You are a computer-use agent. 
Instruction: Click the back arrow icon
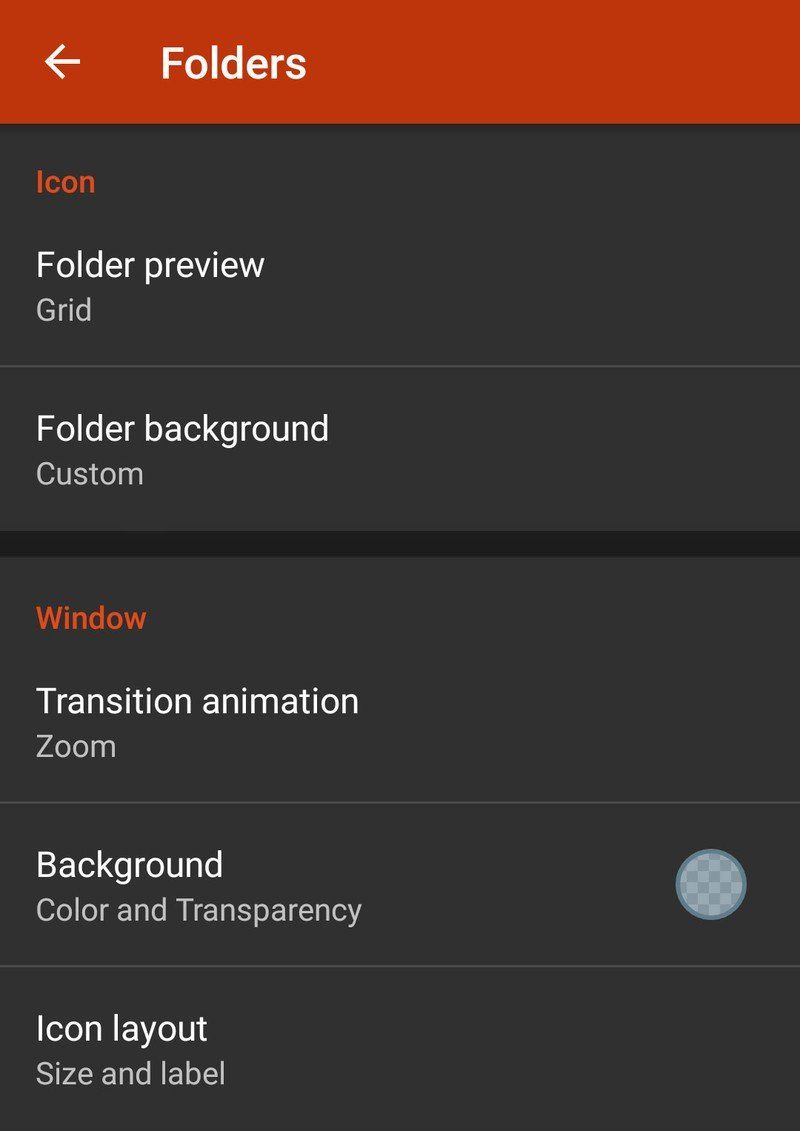pyautogui.click(x=63, y=61)
